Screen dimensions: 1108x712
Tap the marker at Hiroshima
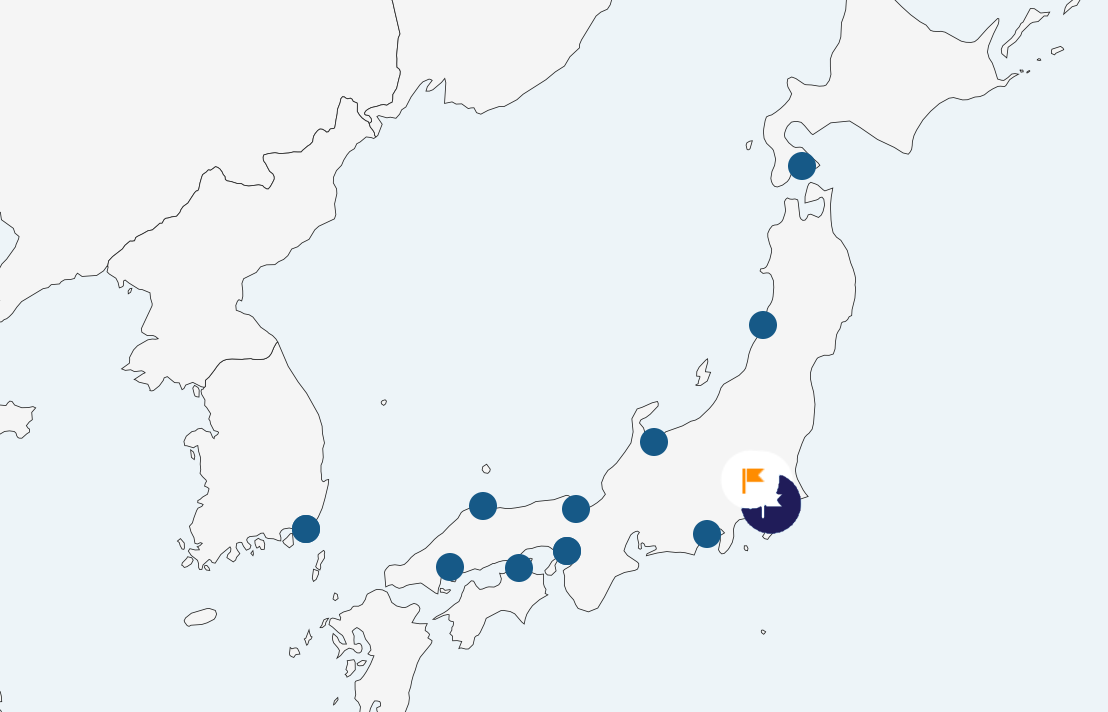pyautogui.click(x=450, y=567)
